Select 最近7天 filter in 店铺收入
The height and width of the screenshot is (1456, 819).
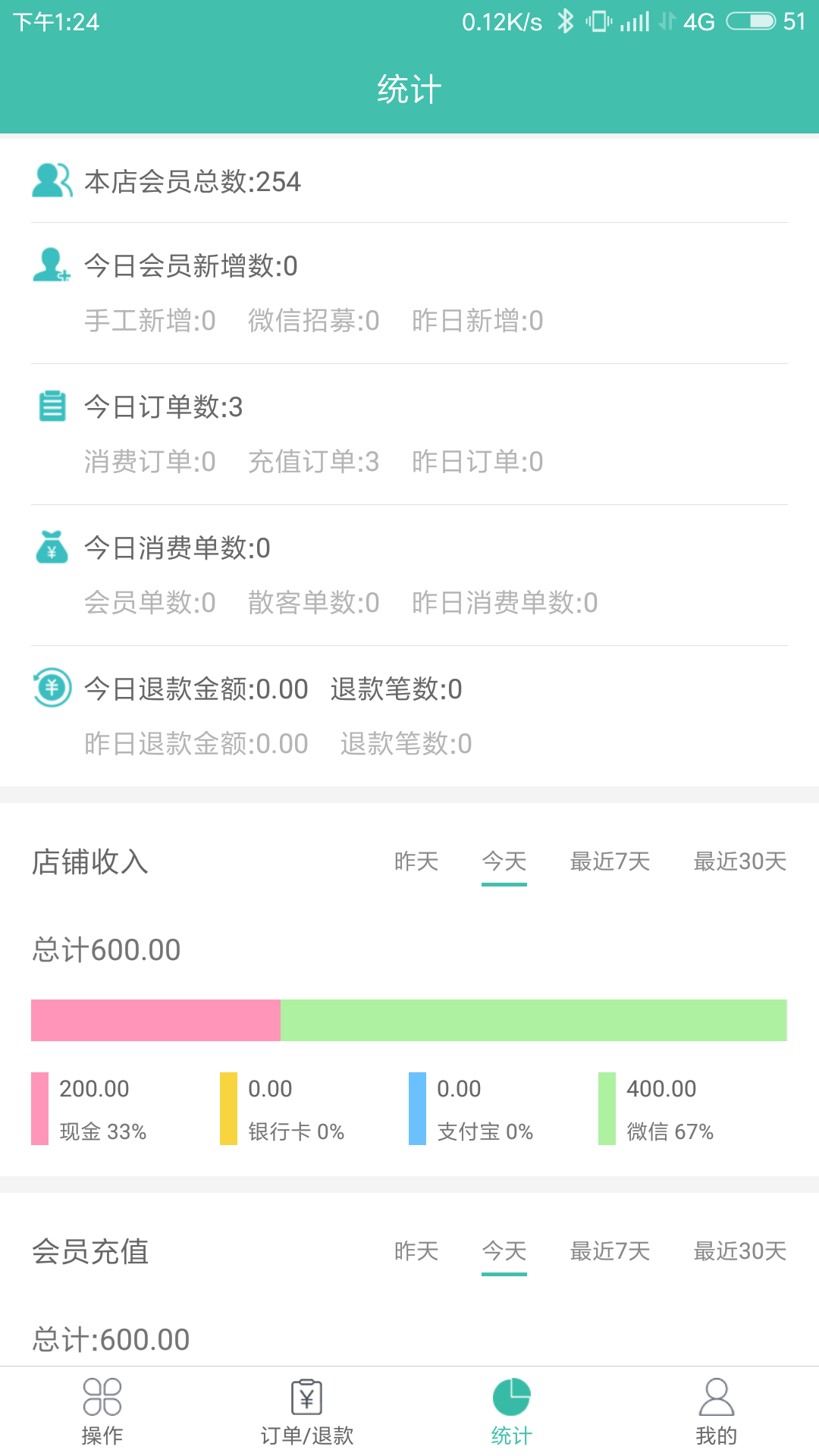(x=610, y=861)
